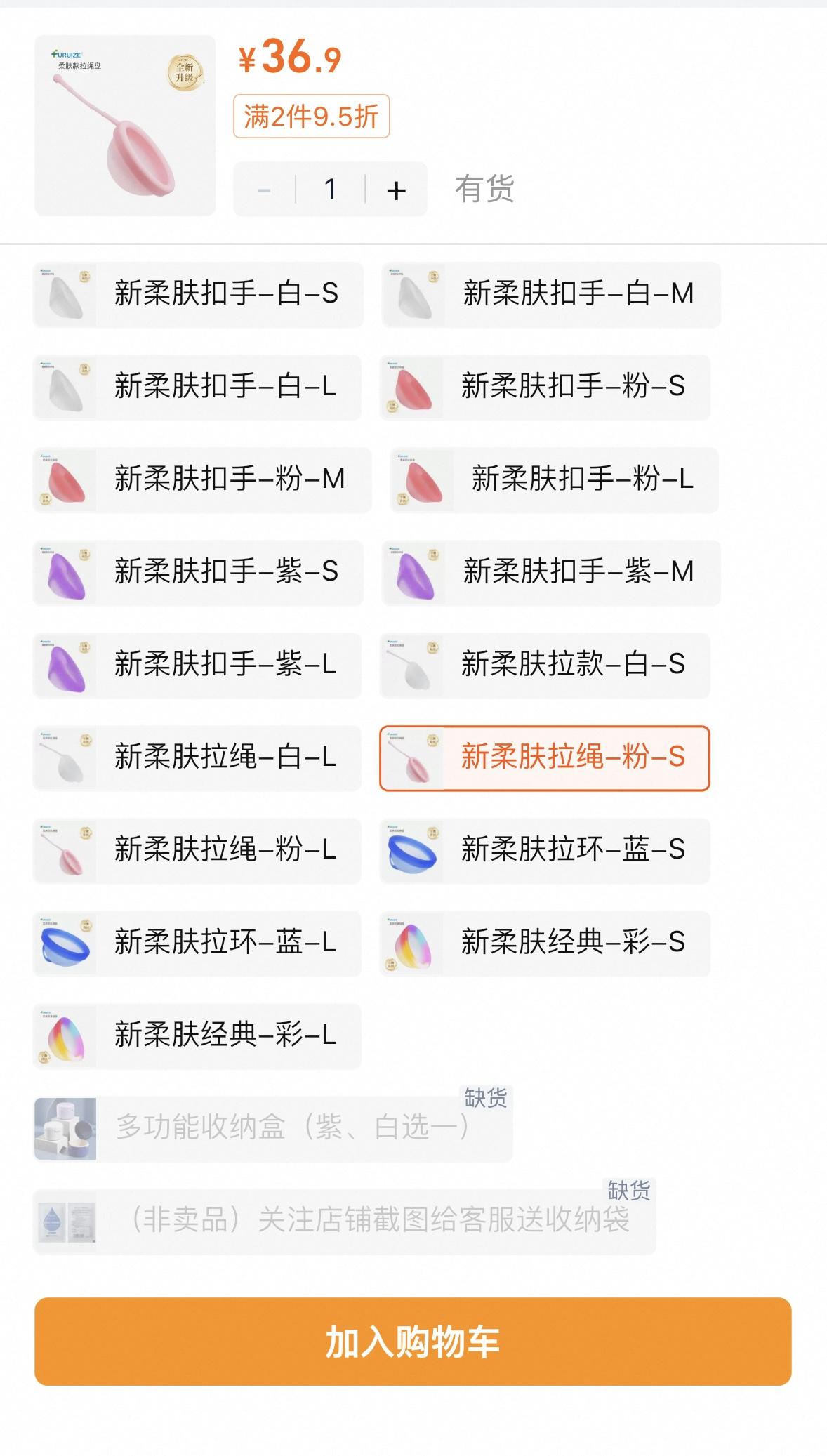Choose variant 新柔肤扣手-粉-M
Screen dimensions: 827x1456
click(202, 479)
